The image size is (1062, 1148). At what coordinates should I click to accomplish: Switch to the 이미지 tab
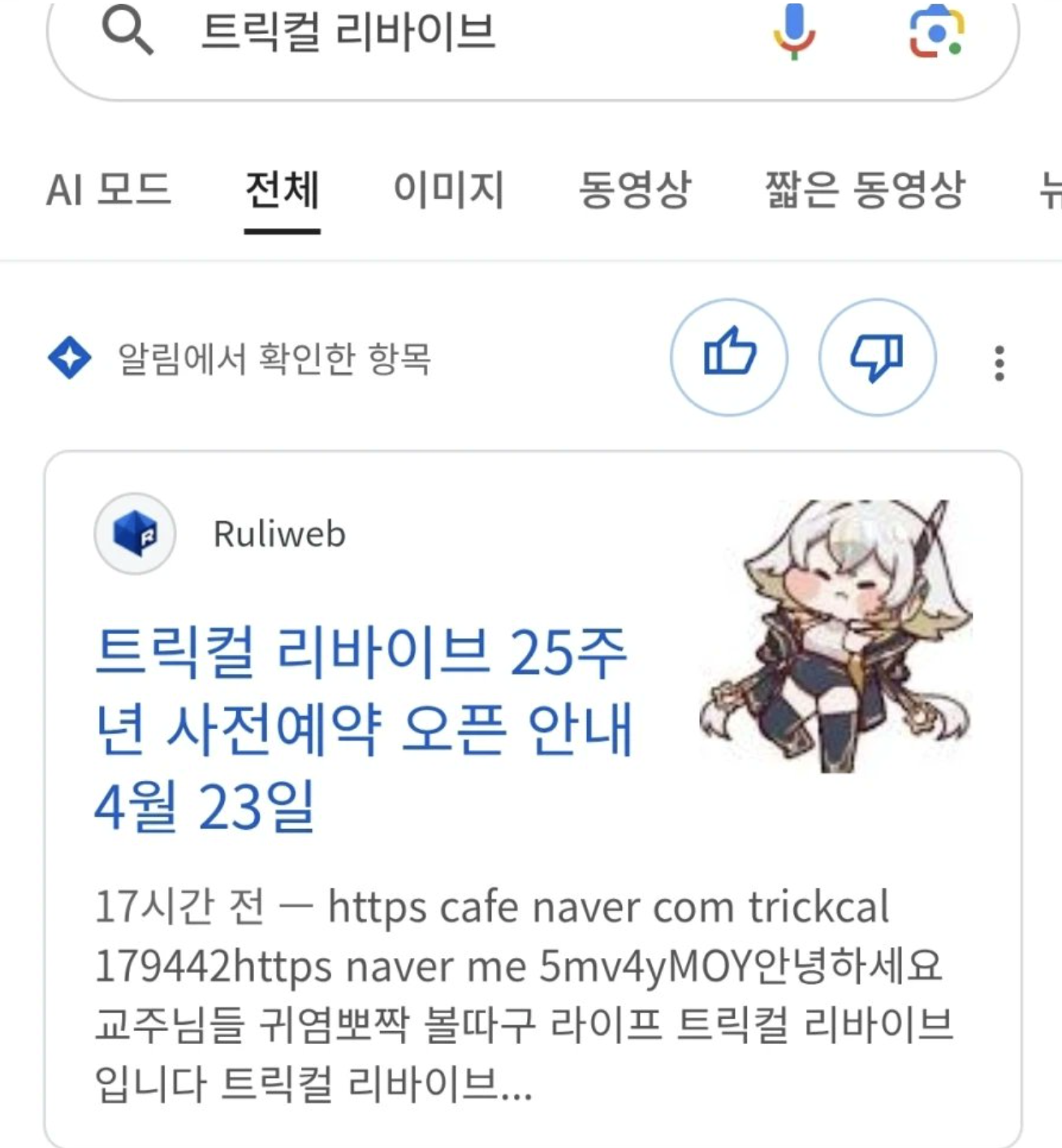448,191
